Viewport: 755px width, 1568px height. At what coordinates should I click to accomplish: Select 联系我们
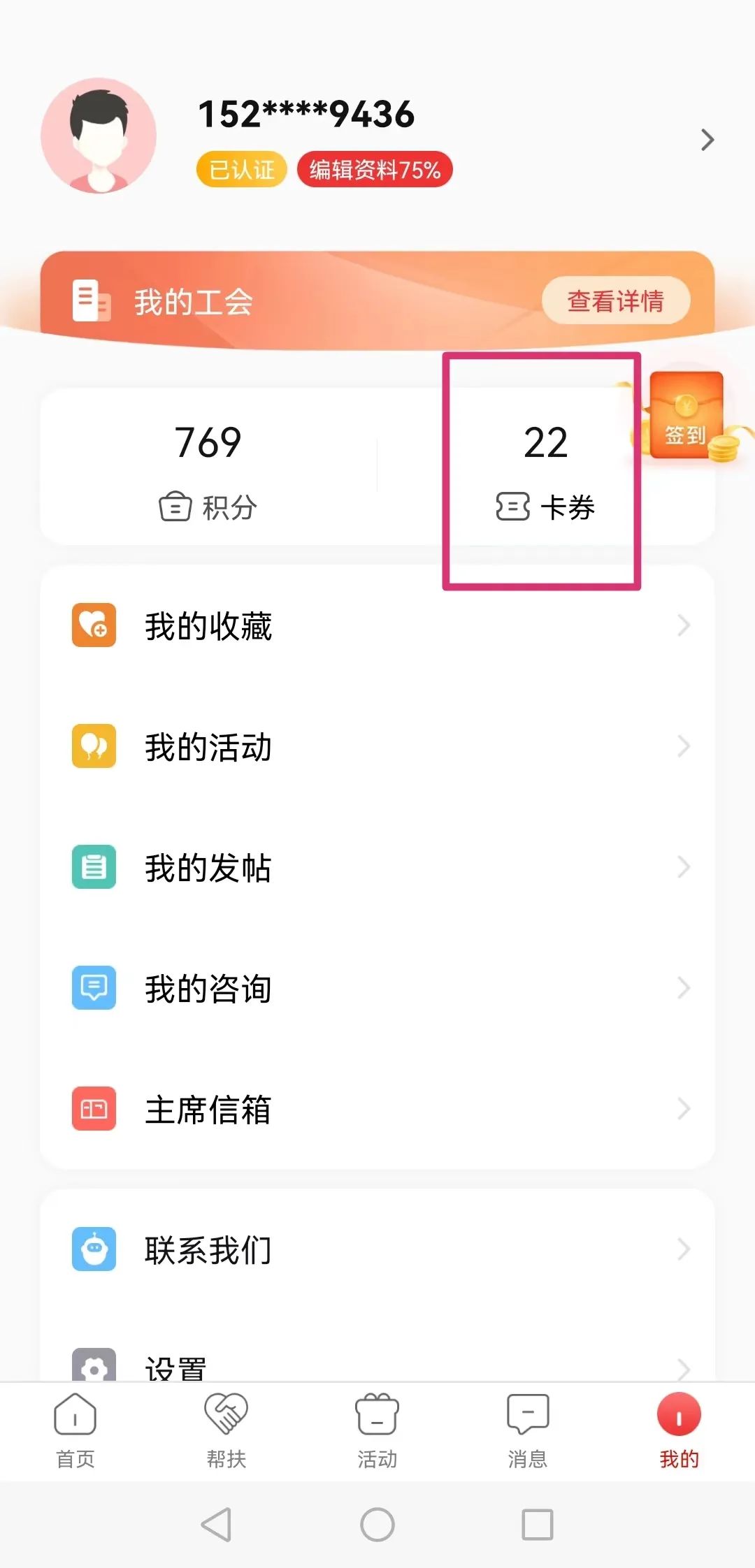[377, 1249]
